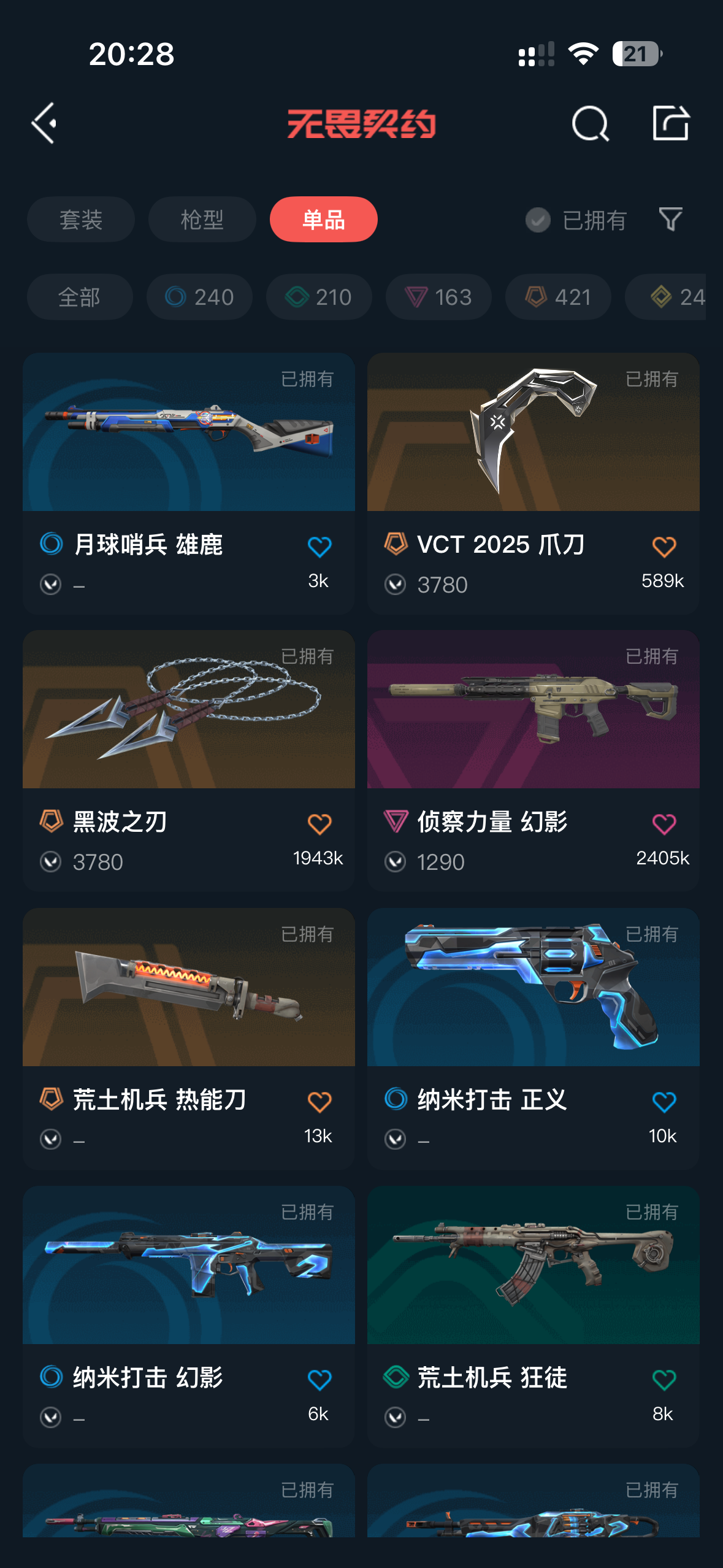Select the 单品 tab
723x1568 pixels.
pyautogui.click(x=323, y=220)
